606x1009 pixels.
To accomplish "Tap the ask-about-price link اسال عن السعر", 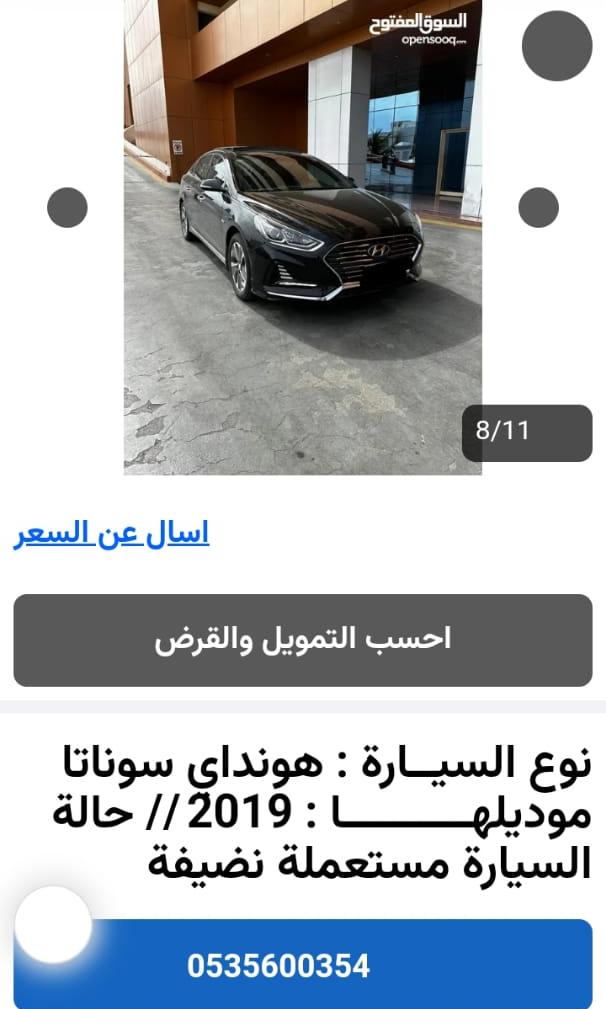I will pos(111,534).
